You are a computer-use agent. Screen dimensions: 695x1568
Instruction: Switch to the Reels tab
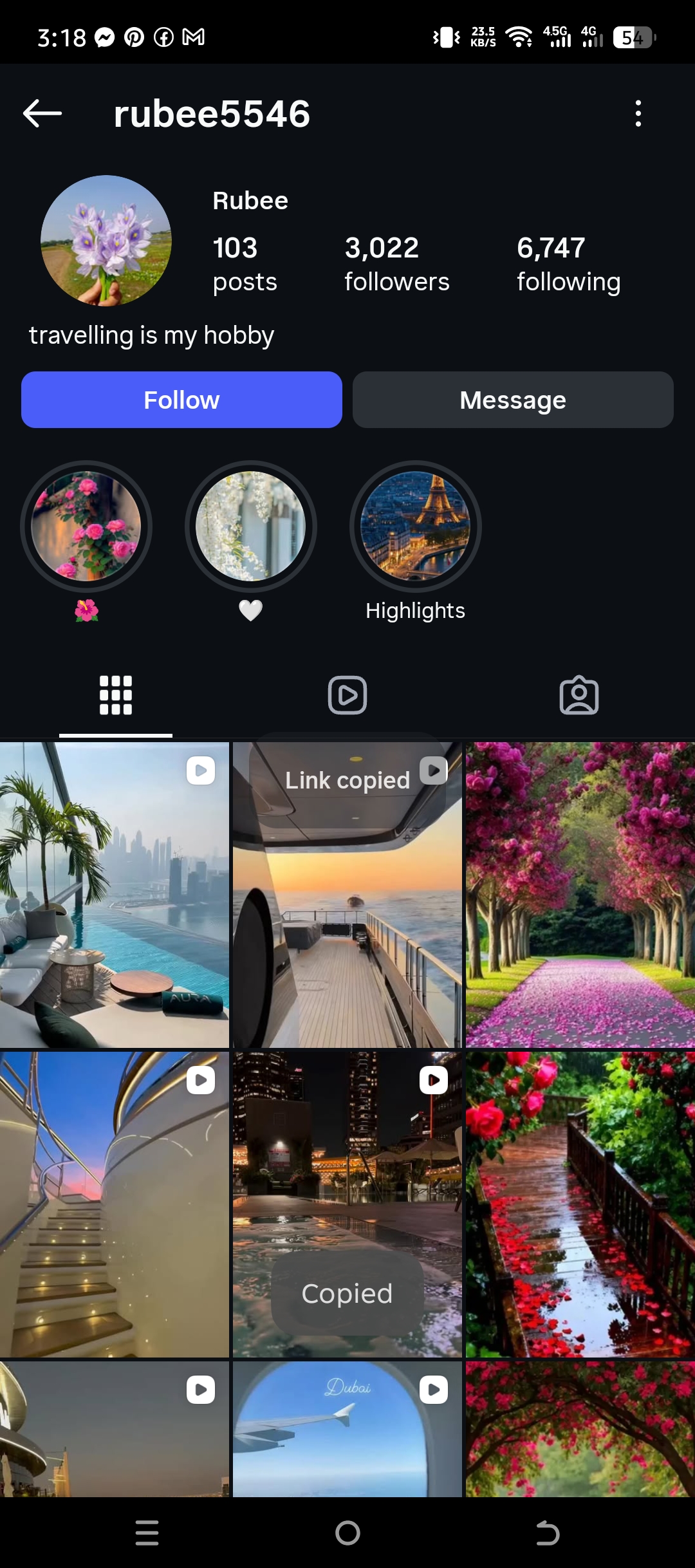(x=347, y=695)
